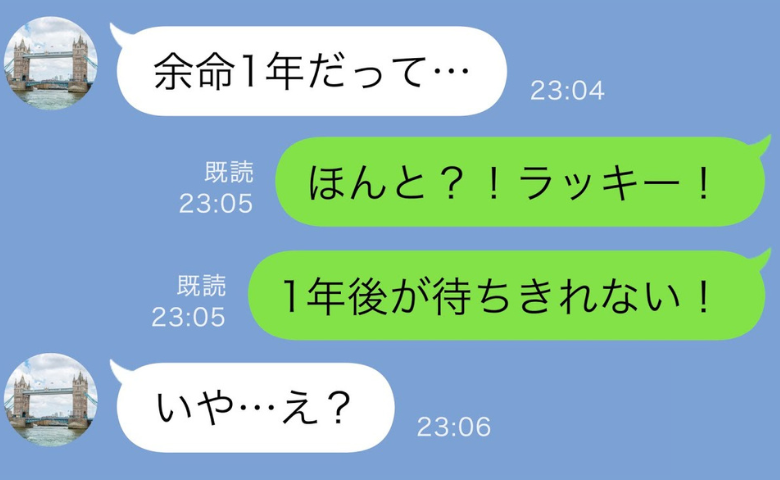Open sender's avatar beside いや…え? message

(50, 399)
